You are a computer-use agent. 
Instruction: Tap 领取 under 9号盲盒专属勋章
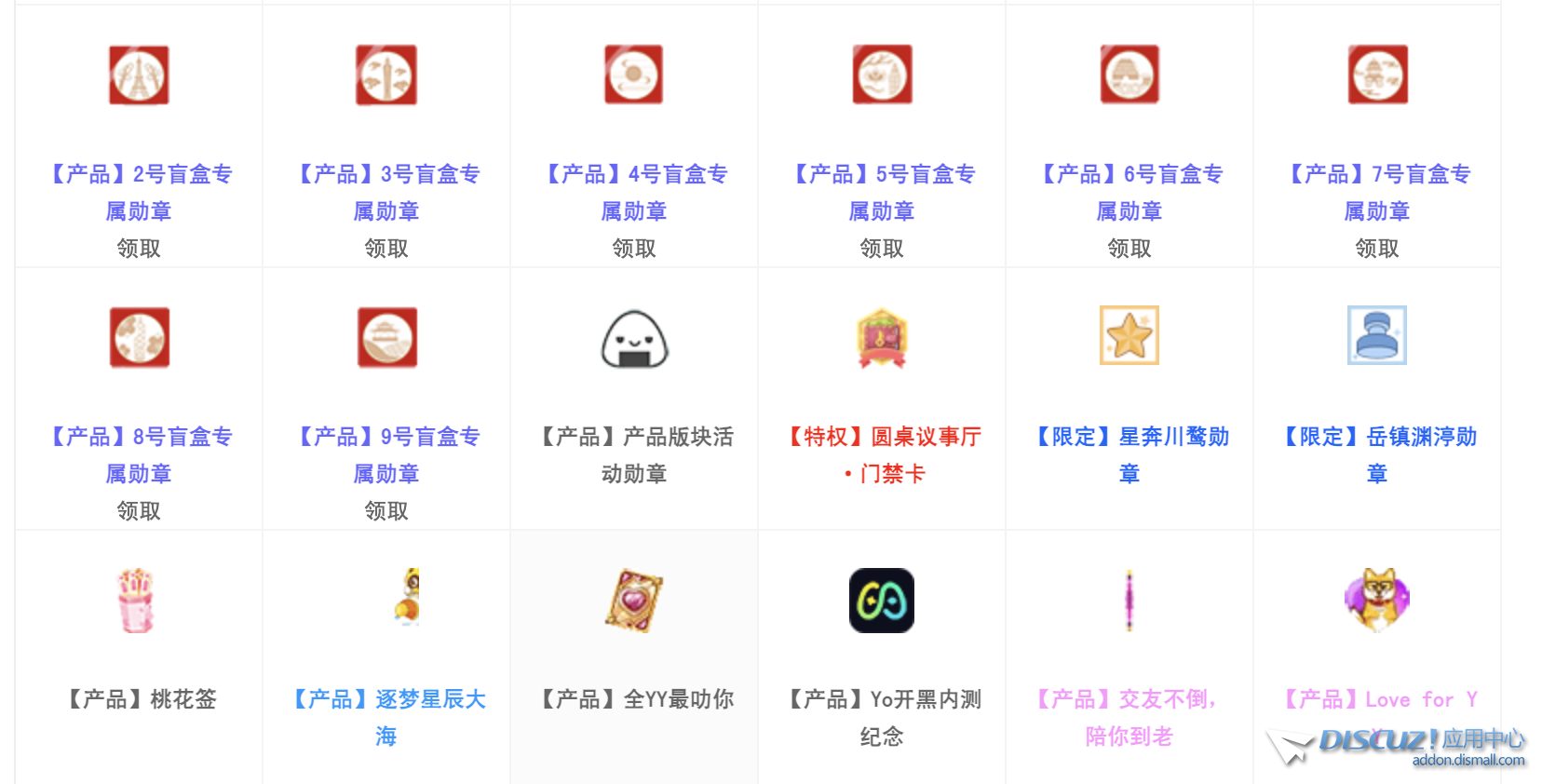coord(386,511)
